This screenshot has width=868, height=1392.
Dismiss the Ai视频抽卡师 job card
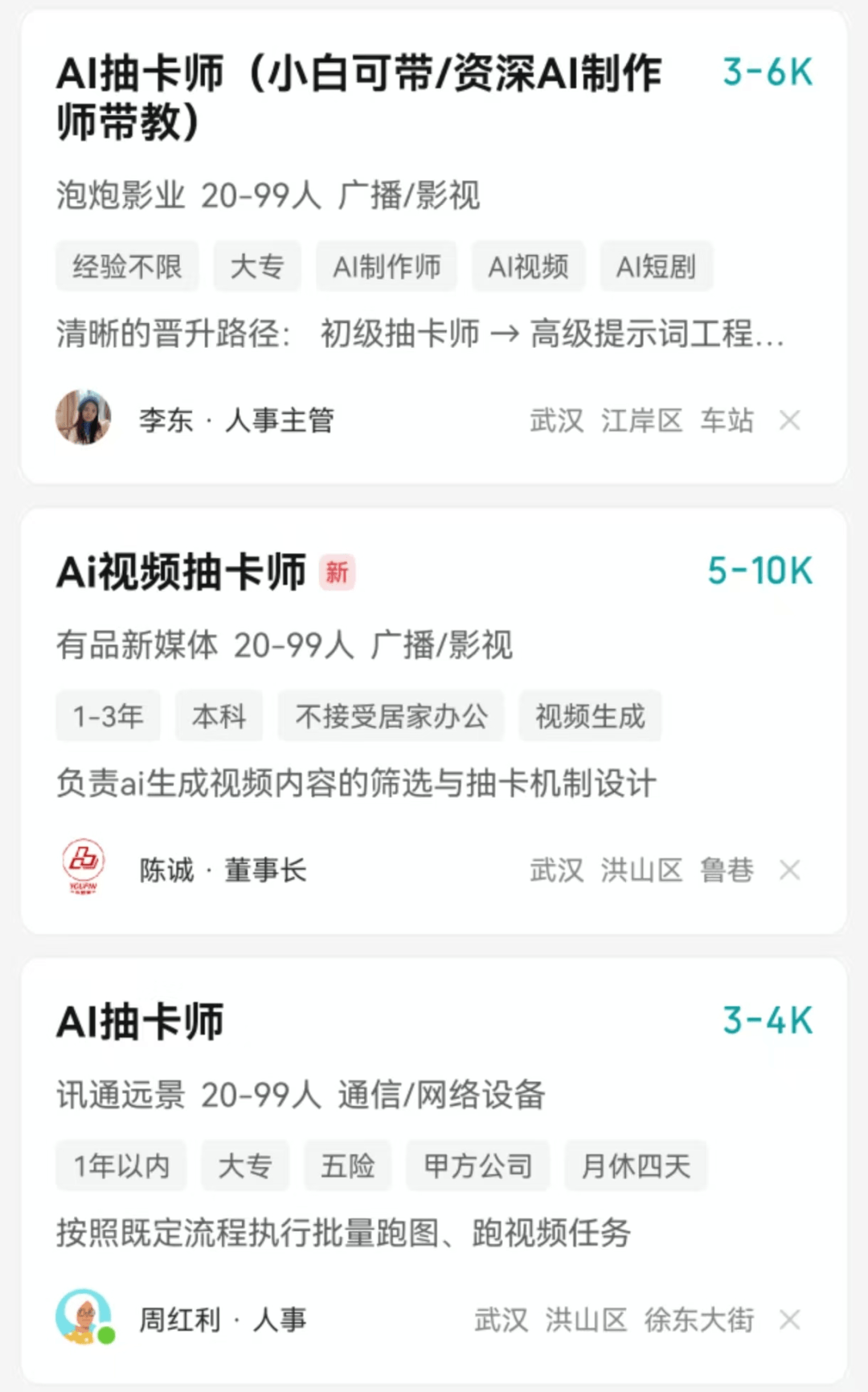(x=790, y=870)
